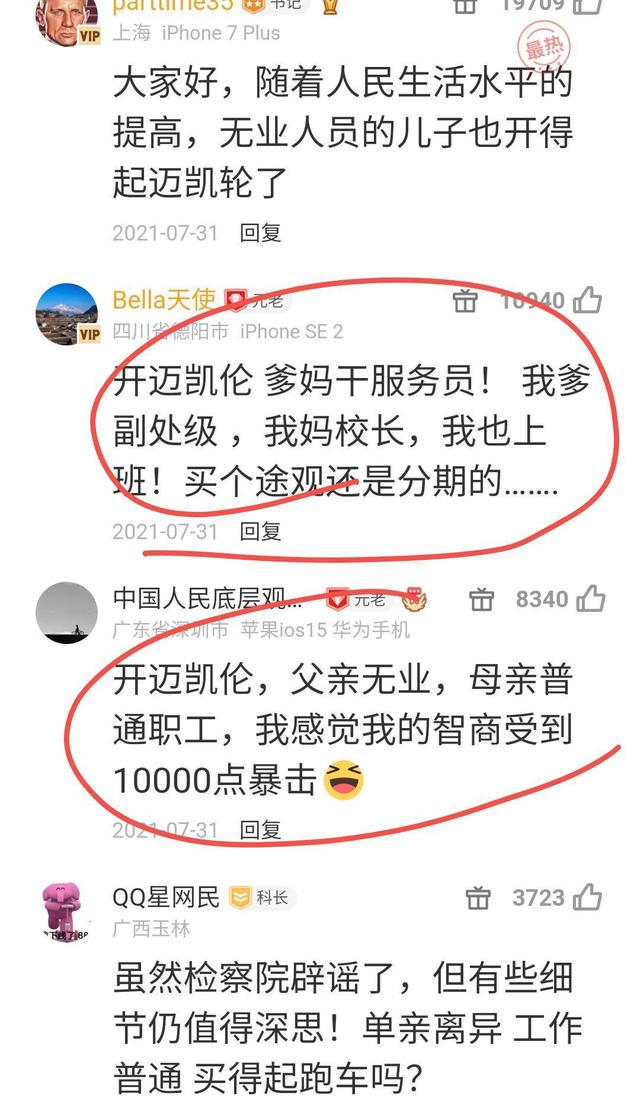Send a gift to QQ星网民's comment
This screenshot has width=640, height=1096.
click(x=481, y=897)
